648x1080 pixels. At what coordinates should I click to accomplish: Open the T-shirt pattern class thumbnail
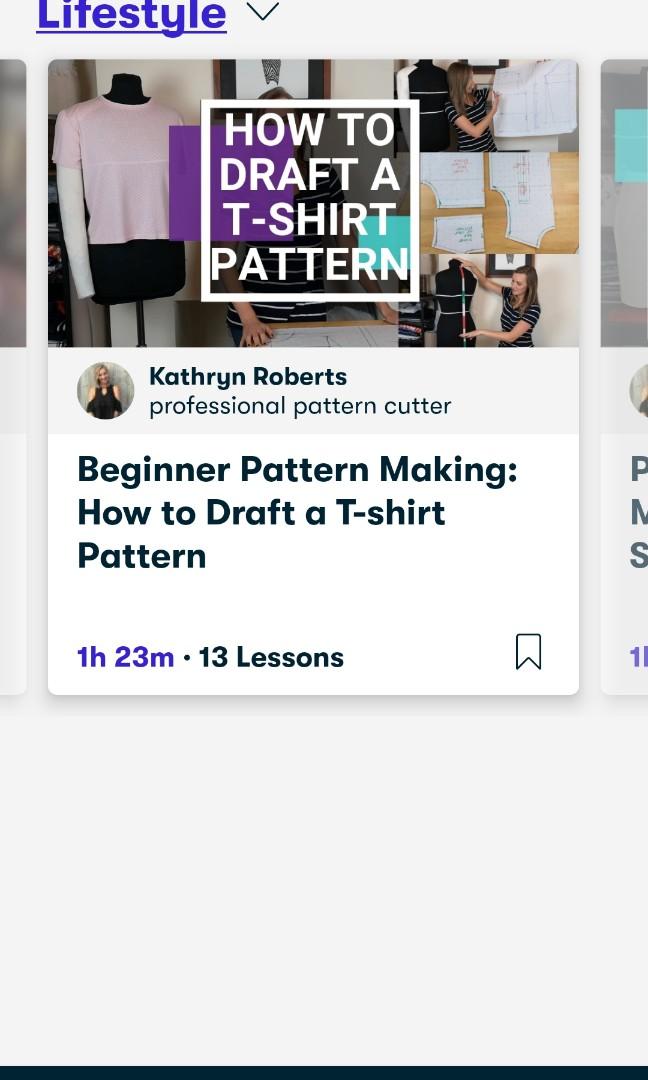pyautogui.click(x=313, y=203)
